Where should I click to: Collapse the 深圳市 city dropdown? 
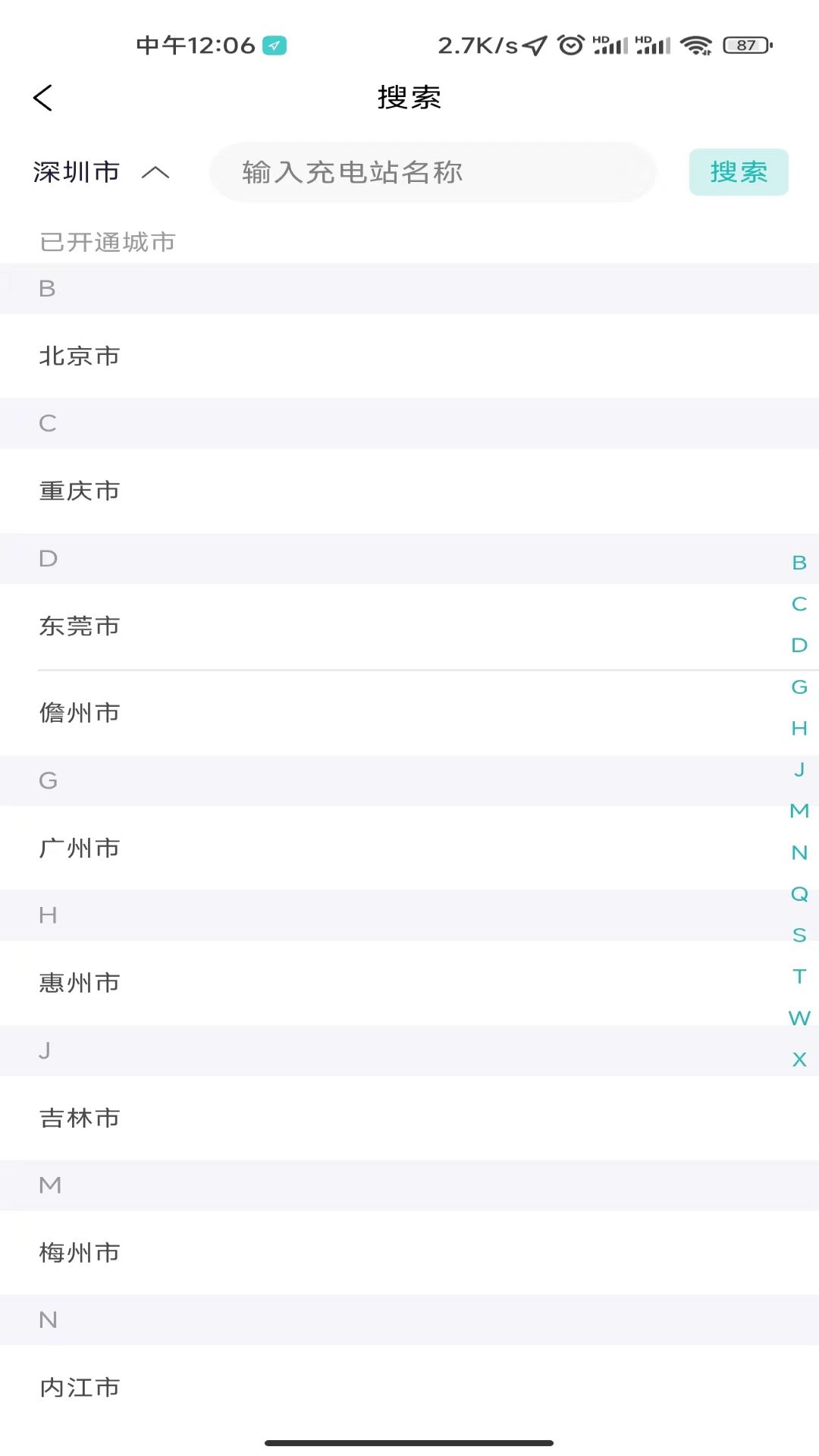pos(101,172)
